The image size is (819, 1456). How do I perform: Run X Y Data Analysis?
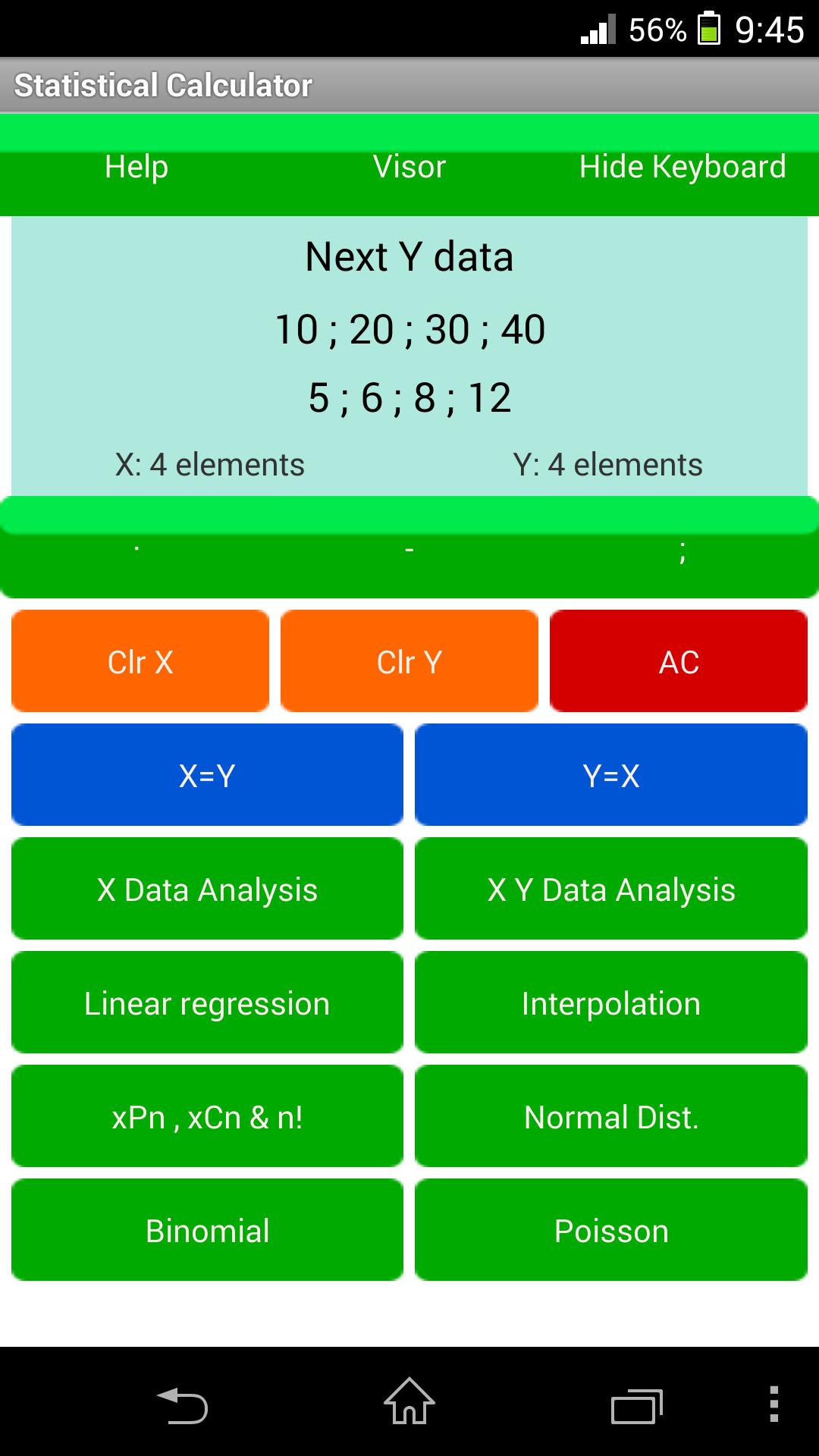pyautogui.click(x=610, y=888)
